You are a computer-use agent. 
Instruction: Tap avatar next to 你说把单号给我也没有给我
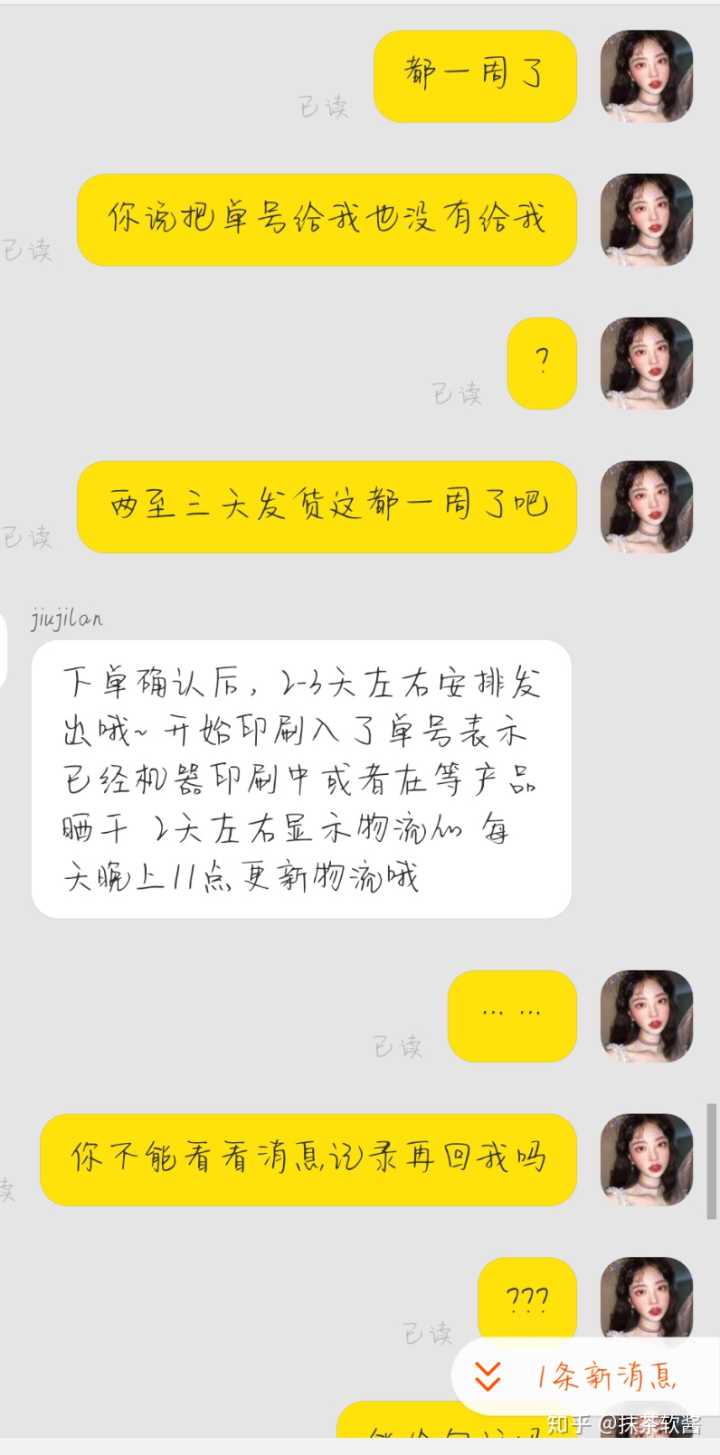pos(646,220)
